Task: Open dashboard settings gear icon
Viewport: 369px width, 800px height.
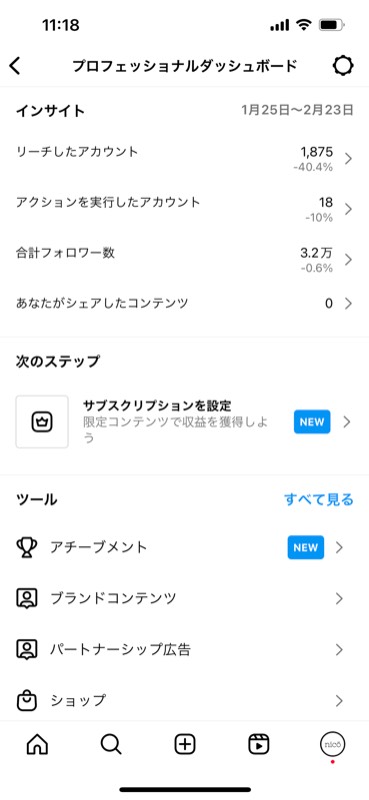Action: 343,66
